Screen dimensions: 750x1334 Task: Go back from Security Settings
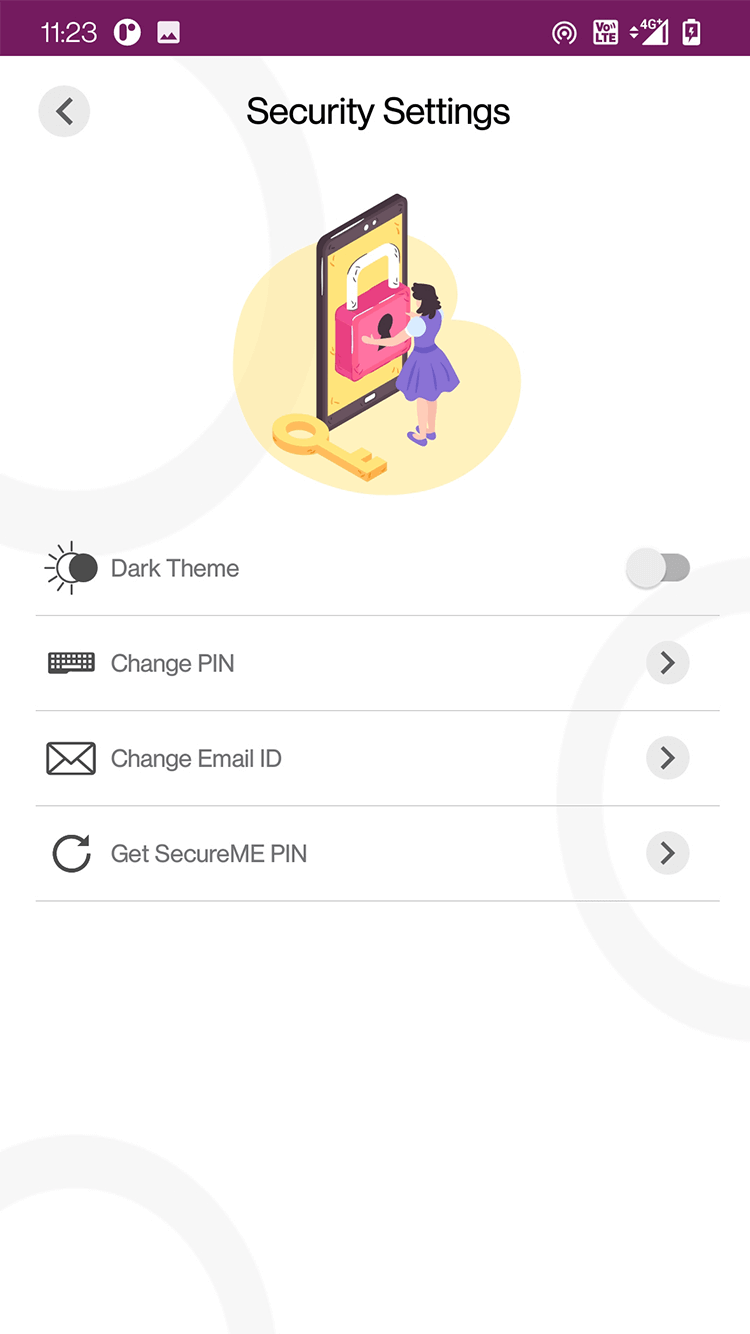click(x=64, y=111)
